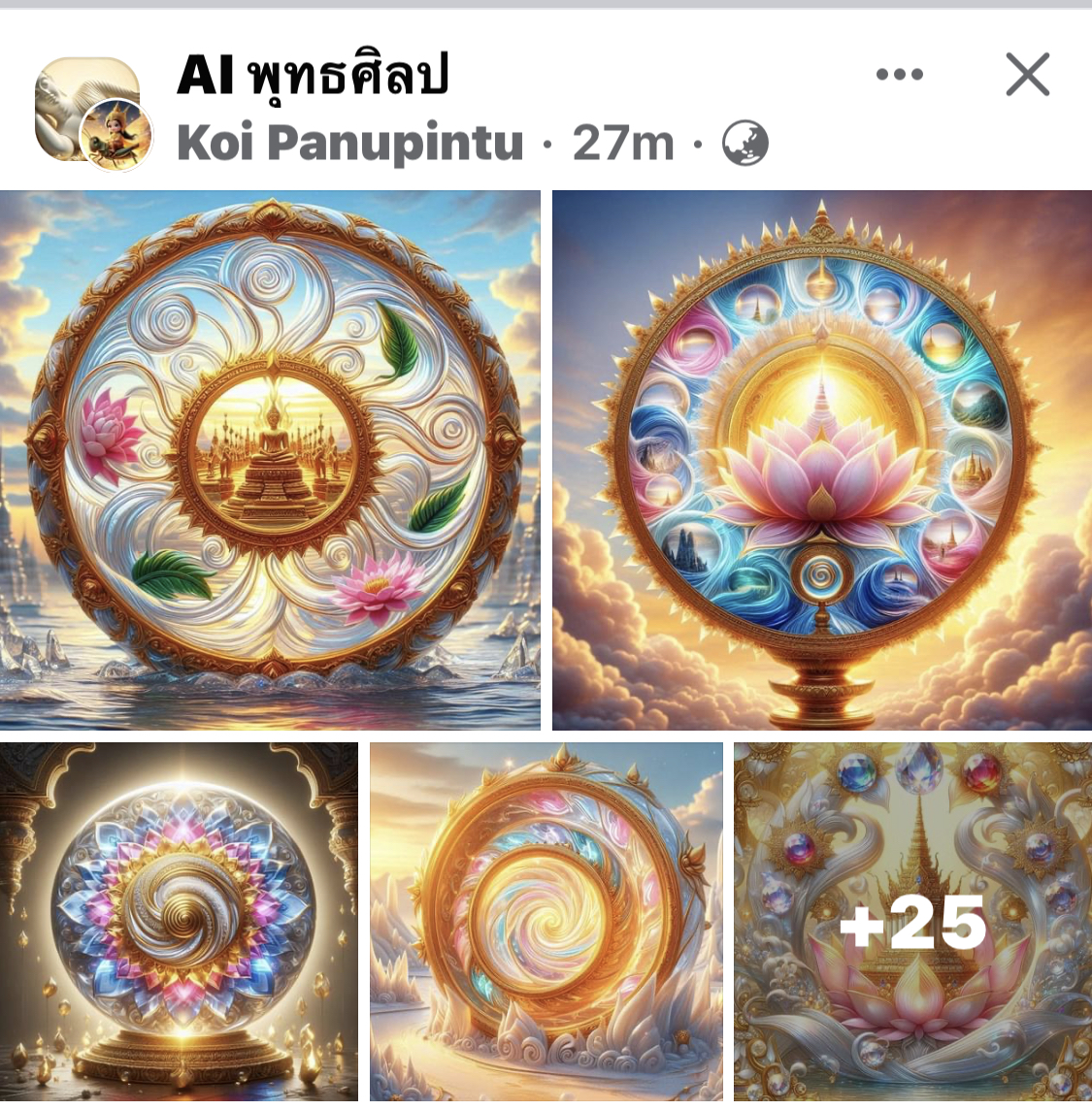This screenshot has width=1092, height=1110.
Task: Open the group avatar picture
Action: point(87,109)
